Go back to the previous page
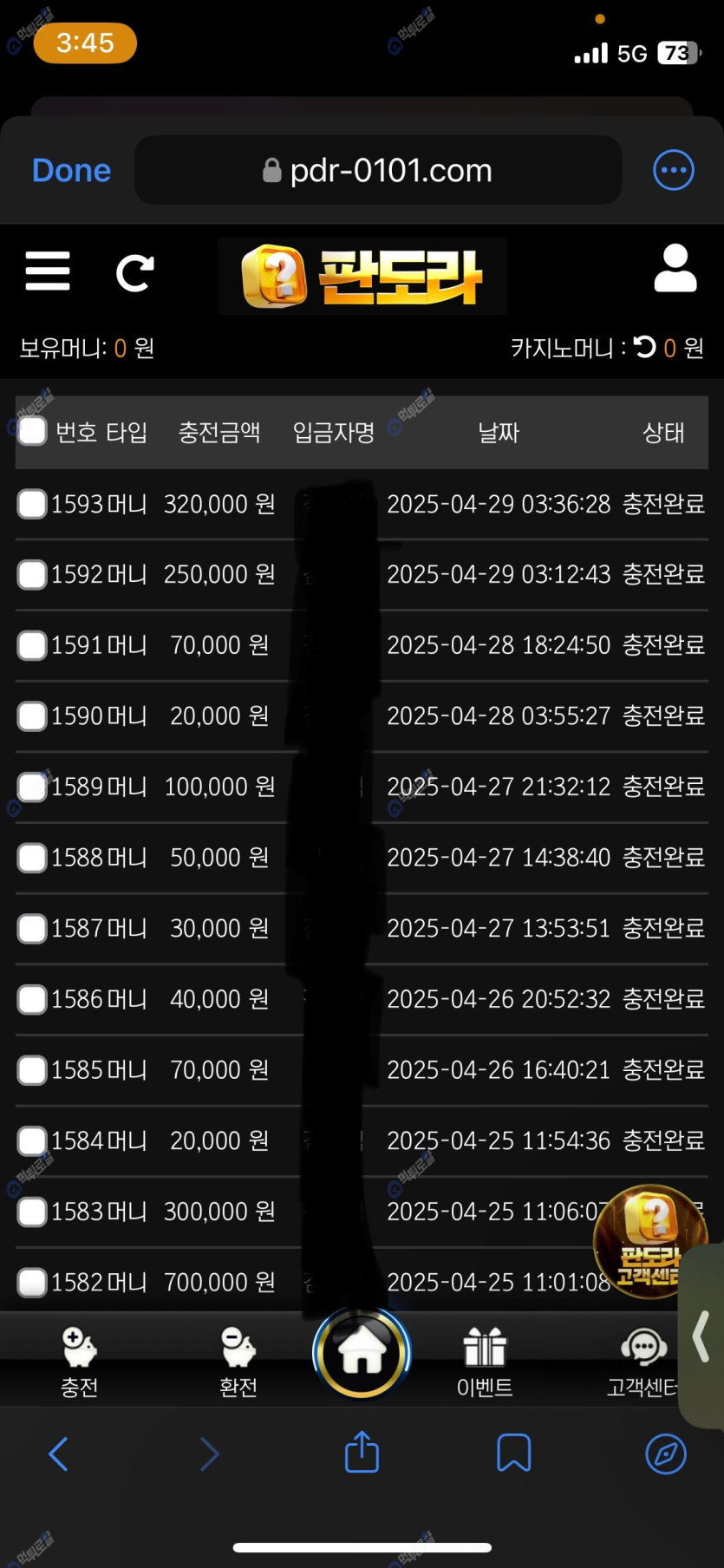 [58, 1454]
